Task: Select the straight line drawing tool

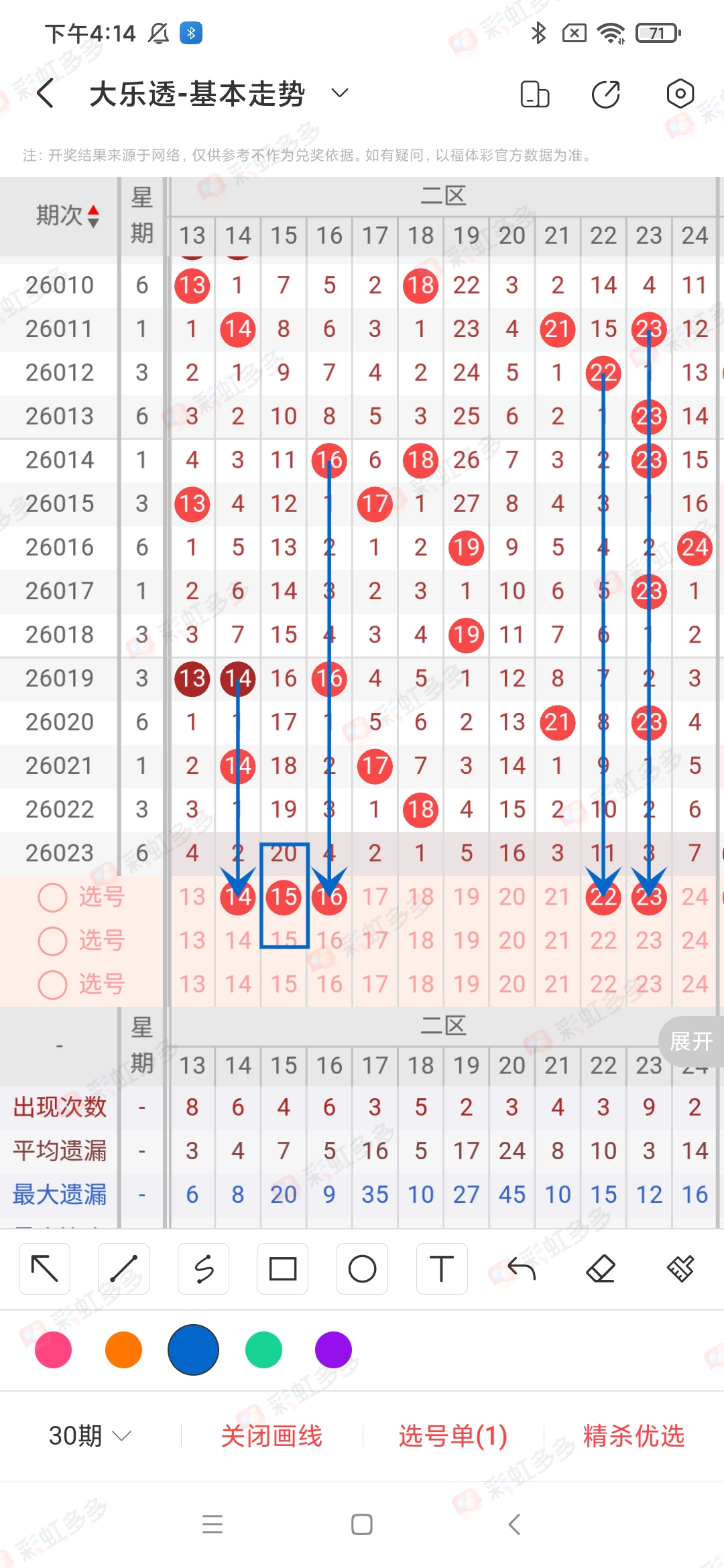Action: [123, 1268]
